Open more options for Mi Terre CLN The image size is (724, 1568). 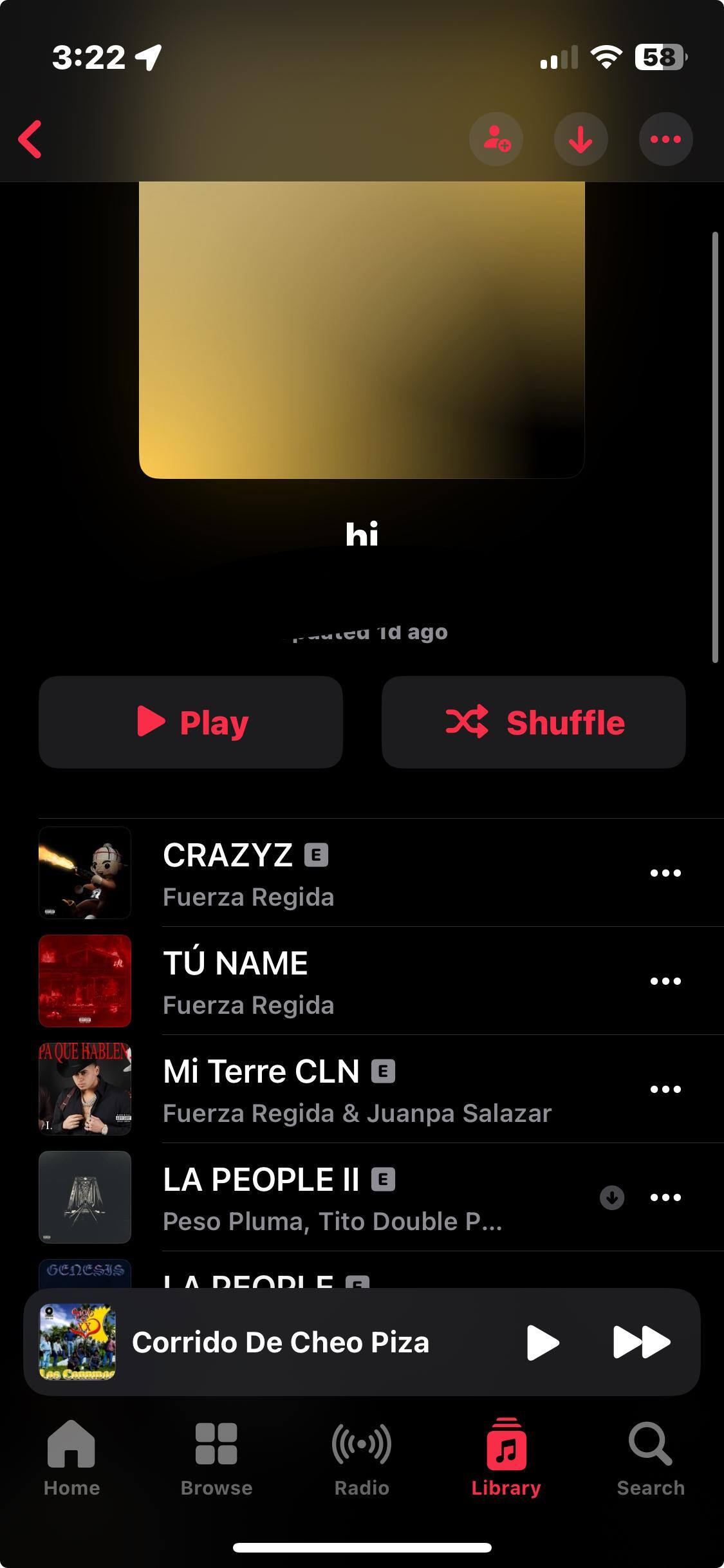665,1089
